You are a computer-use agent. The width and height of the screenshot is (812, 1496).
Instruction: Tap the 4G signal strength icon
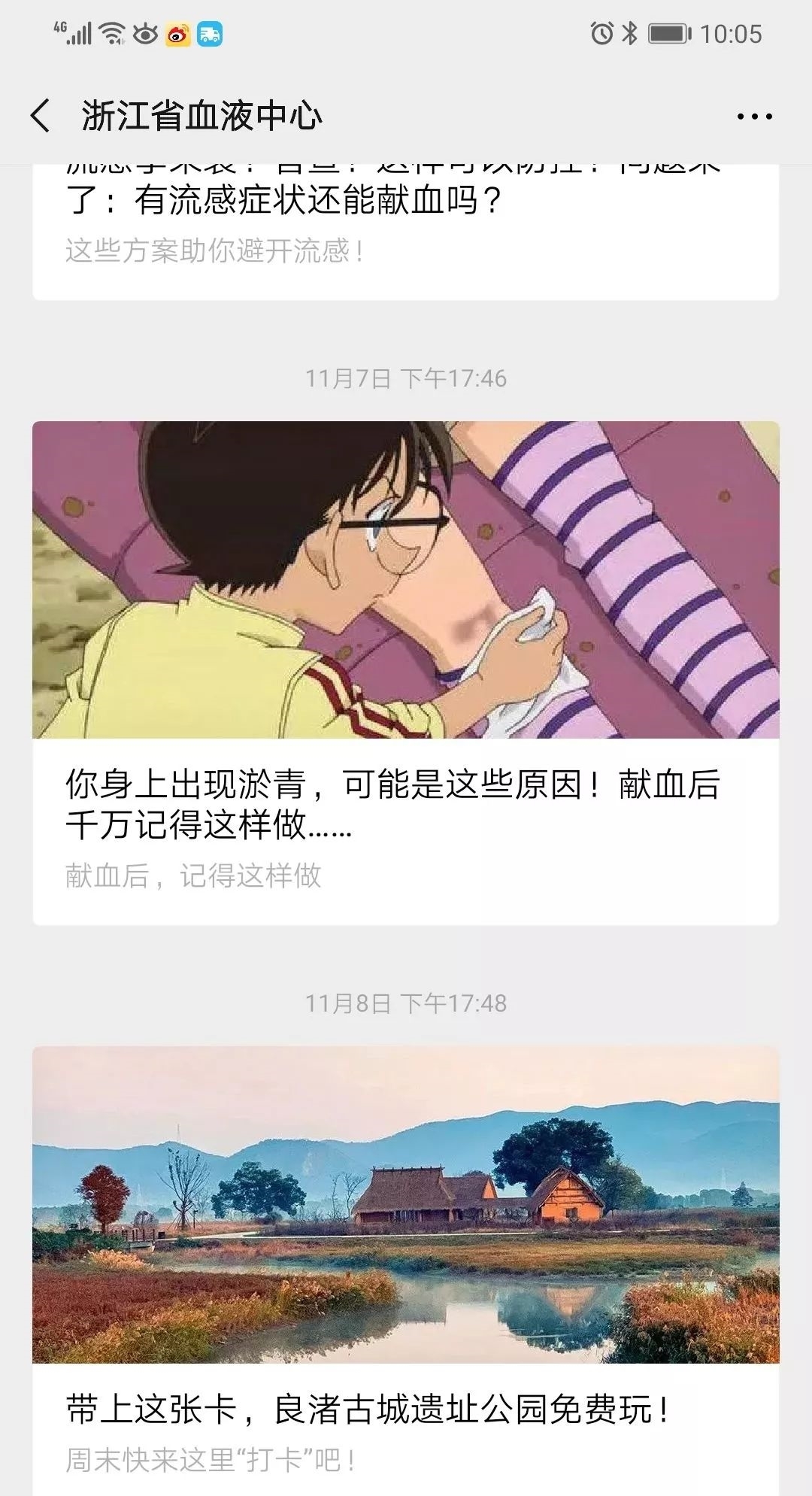tap(77, 33)
